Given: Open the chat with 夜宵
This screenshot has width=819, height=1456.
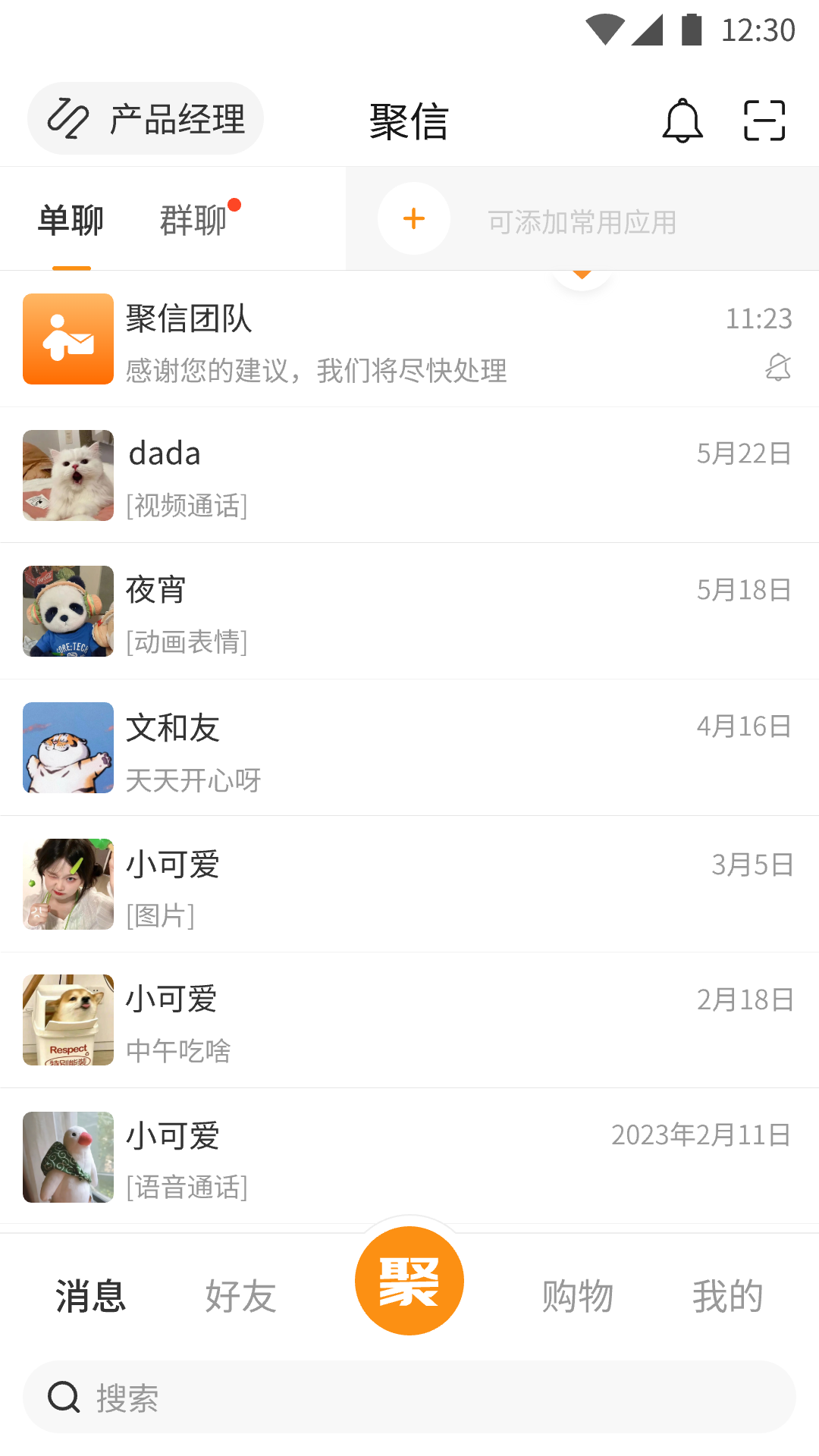Looking at the screenshot, I should pos(409,611).
